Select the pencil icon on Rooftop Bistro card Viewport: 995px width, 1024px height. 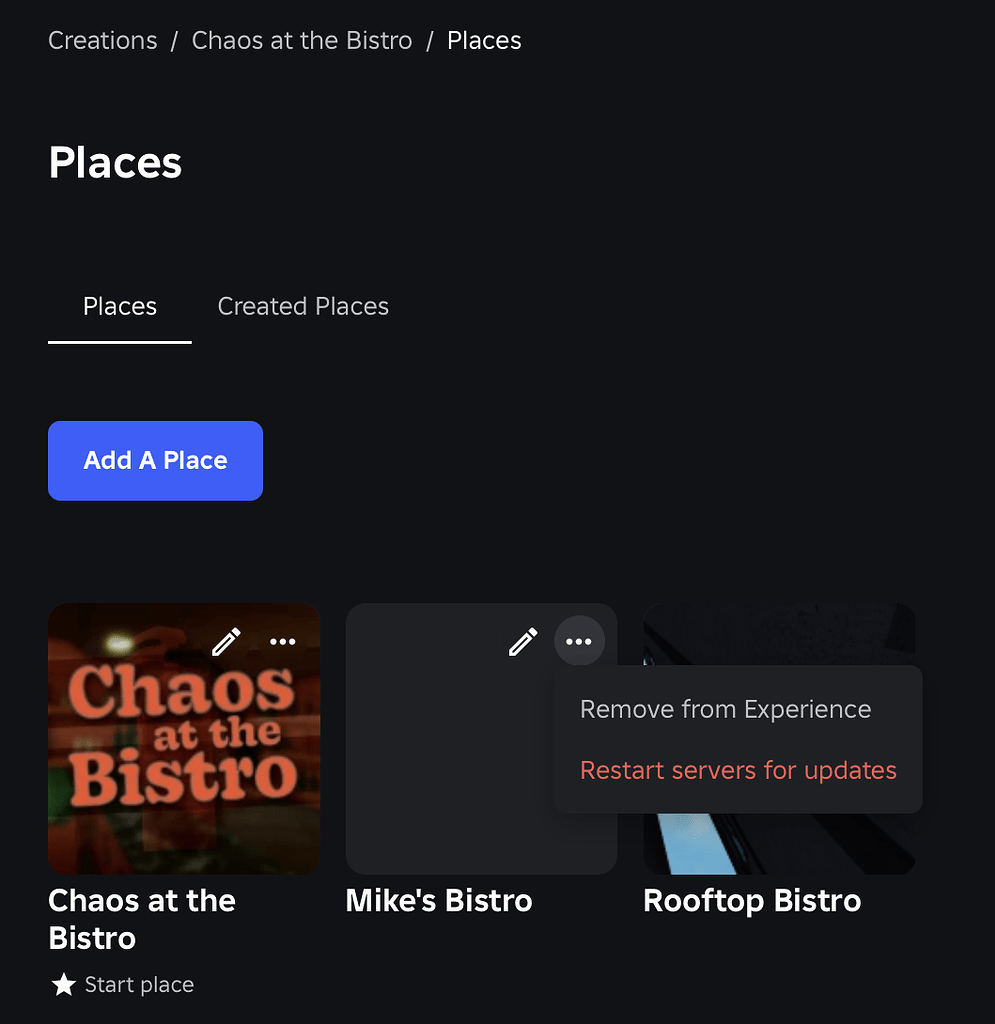coord(820,641)
